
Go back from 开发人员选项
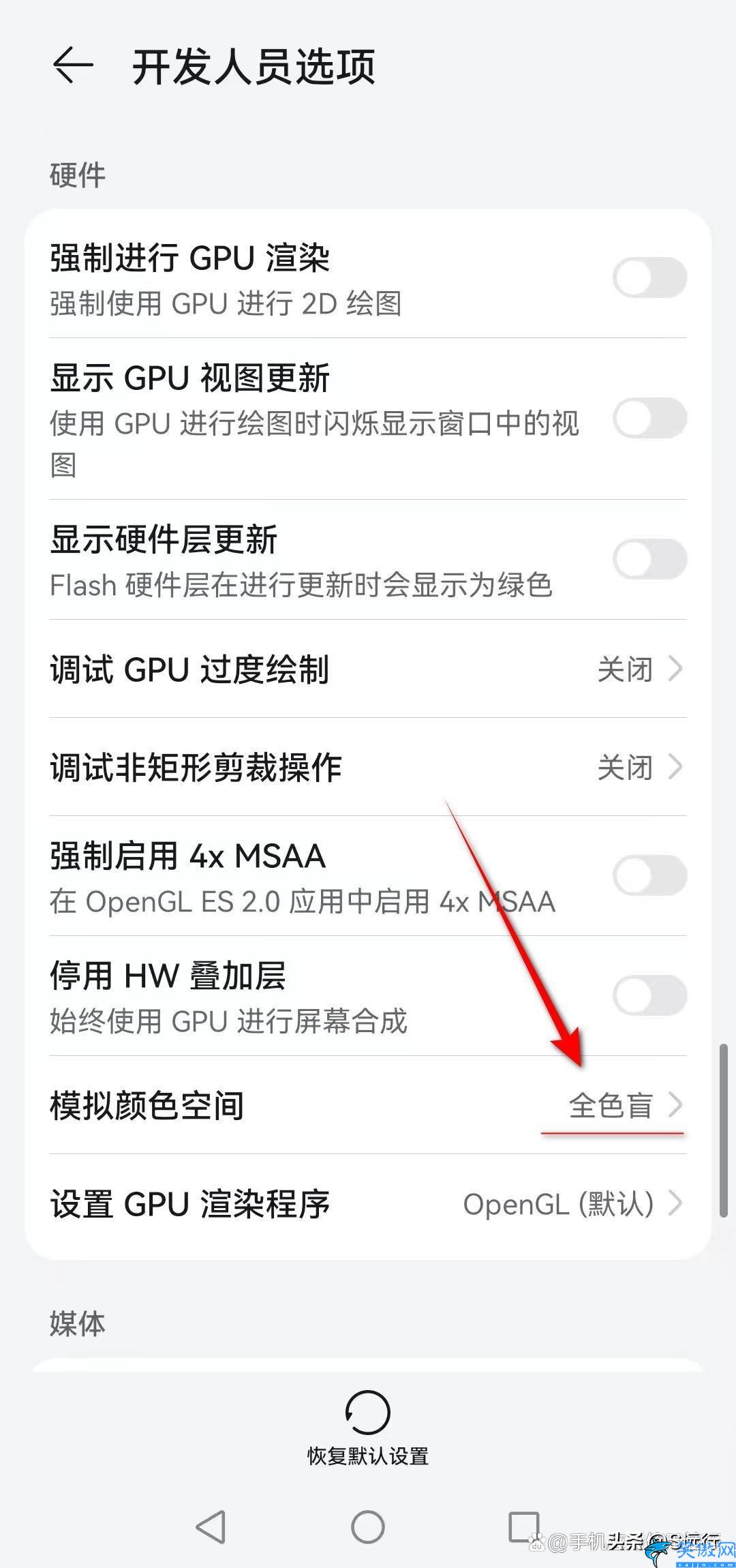click(73, 66)
